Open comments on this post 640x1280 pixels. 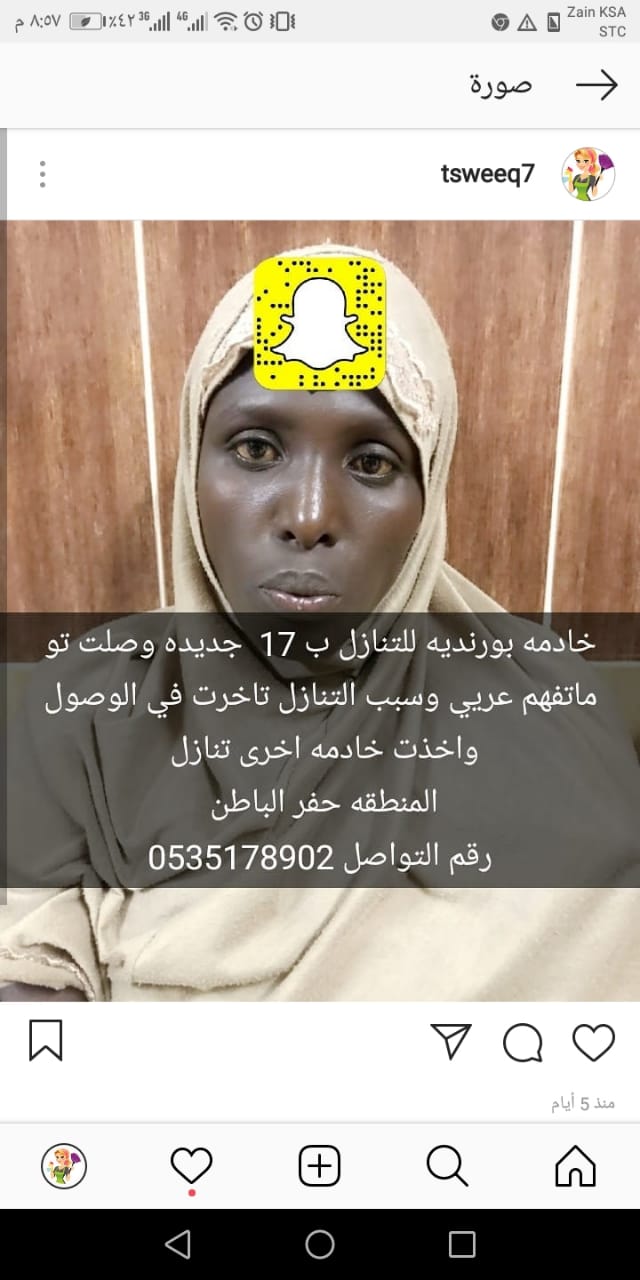click(x=522, y=1042)
